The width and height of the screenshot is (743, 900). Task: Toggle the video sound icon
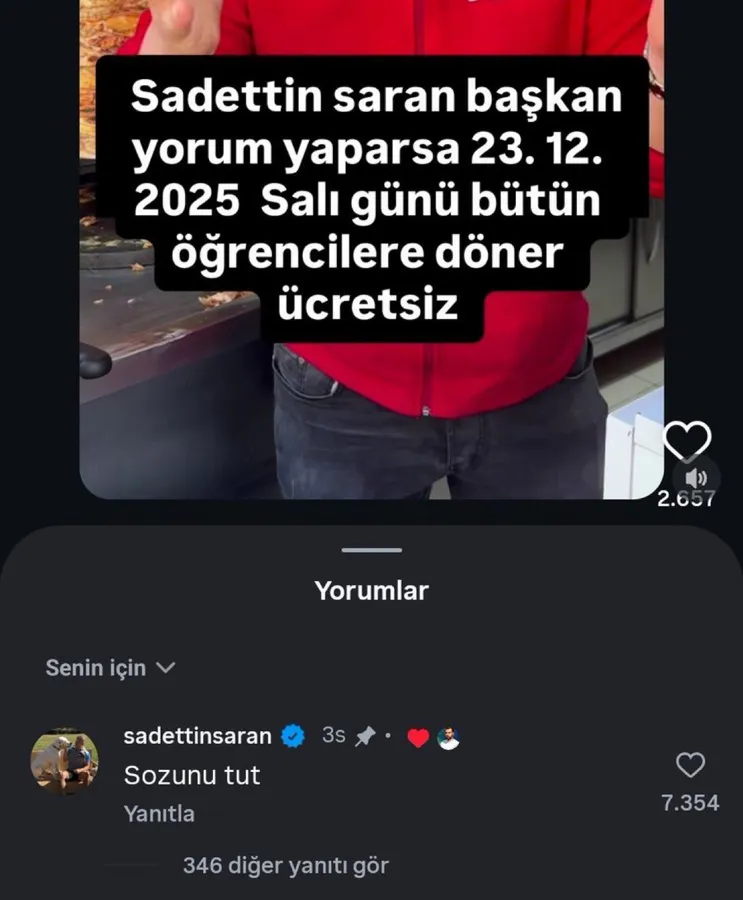695,480
